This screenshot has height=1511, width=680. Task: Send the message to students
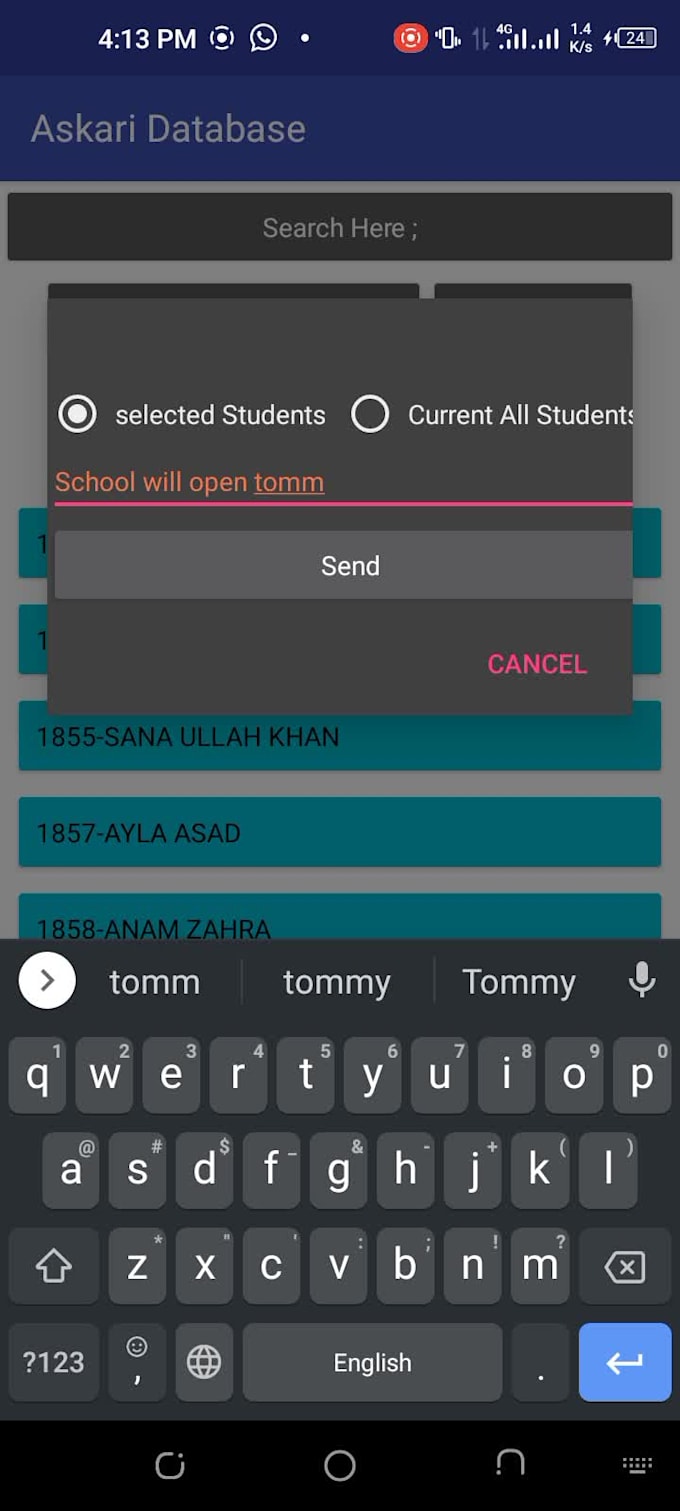coord(343,566)
